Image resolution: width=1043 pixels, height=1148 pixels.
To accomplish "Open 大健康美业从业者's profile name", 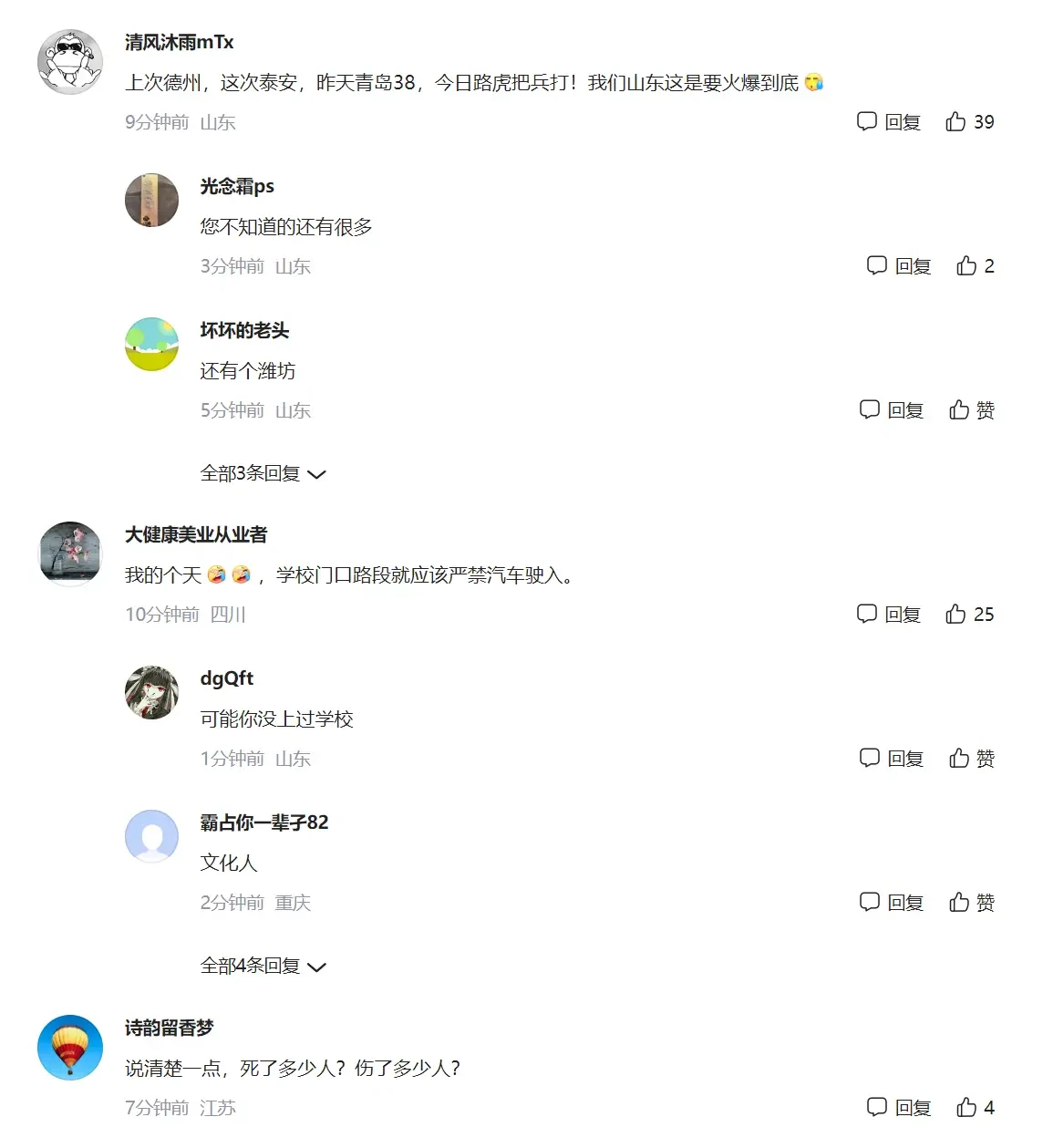I will tap(196, 534).
